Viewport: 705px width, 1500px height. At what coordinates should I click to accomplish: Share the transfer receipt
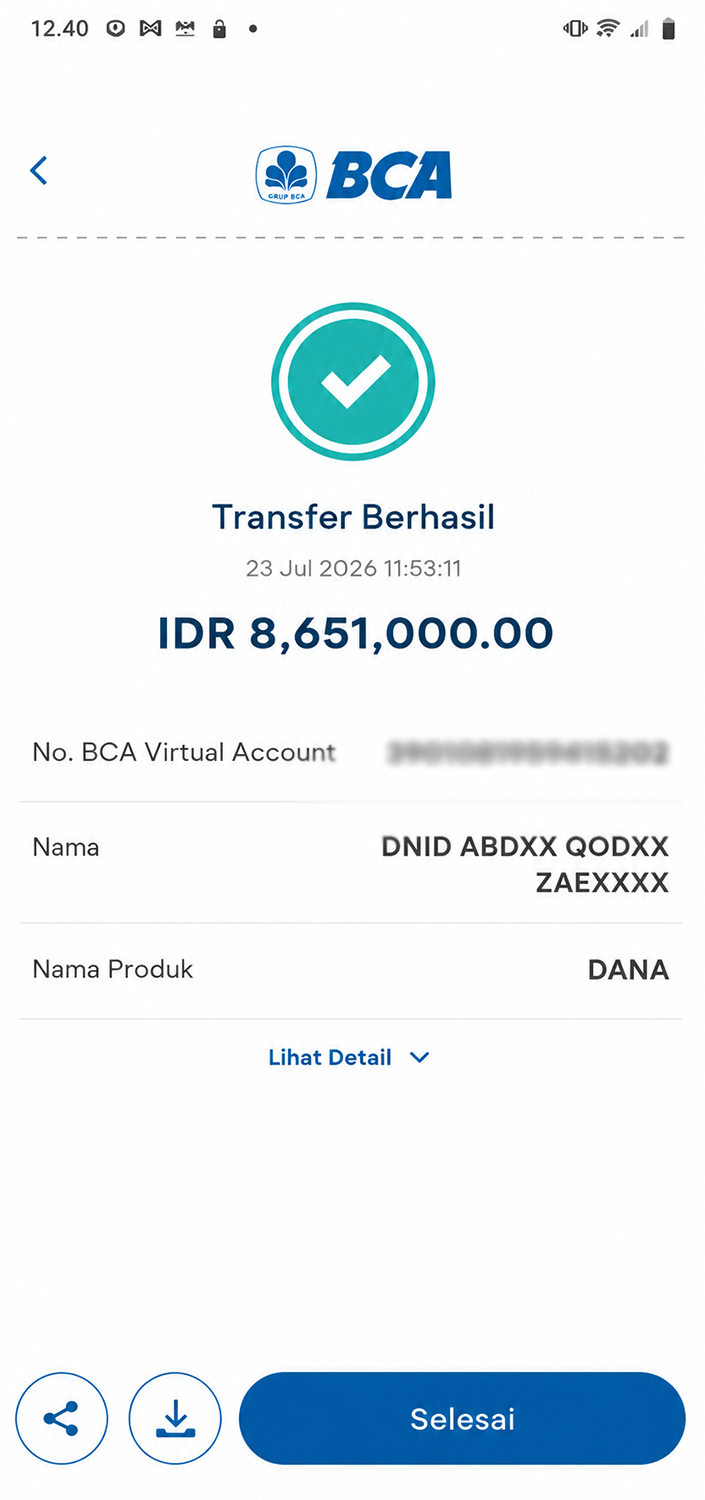pyautogui.click(x=62, y=1418)
